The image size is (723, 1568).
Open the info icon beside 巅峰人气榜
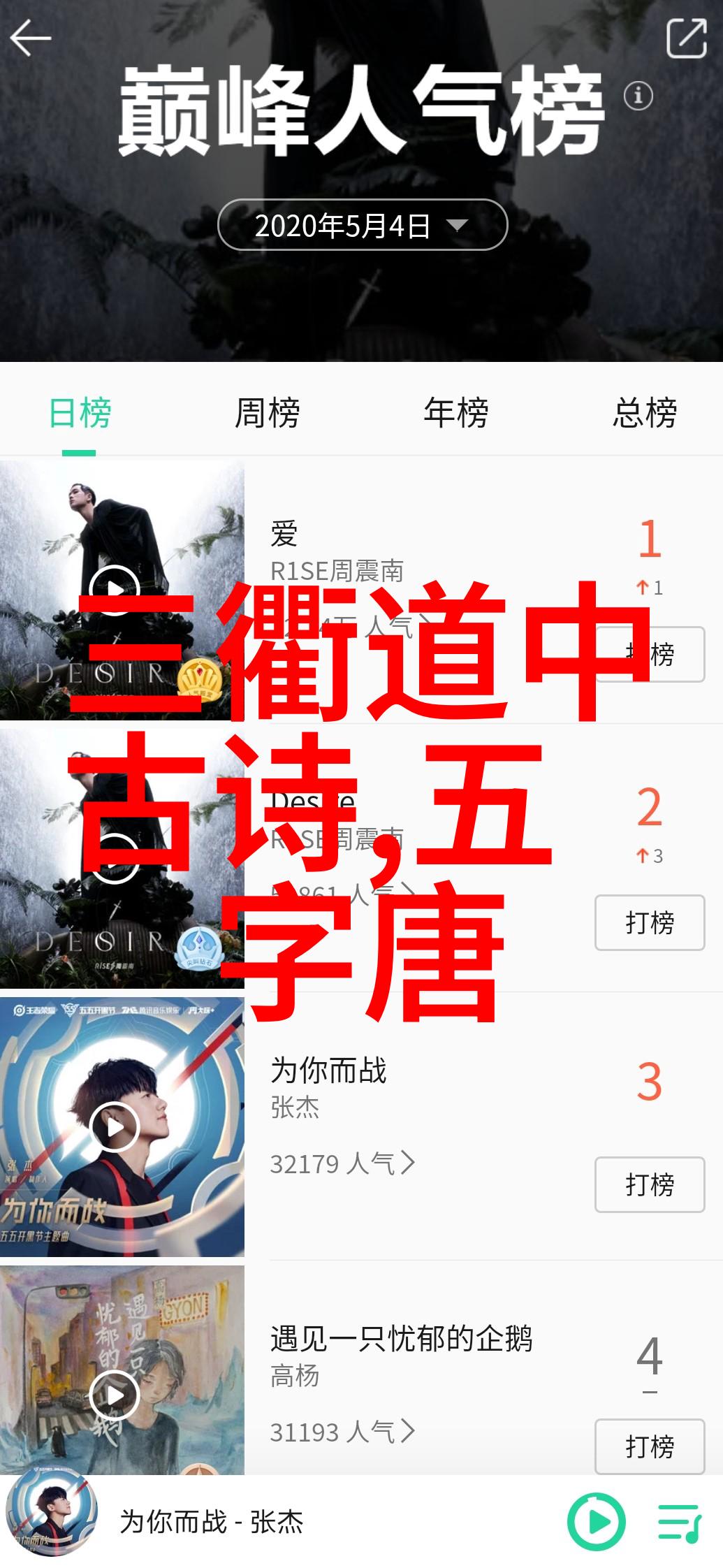click(x=638, y=95)
